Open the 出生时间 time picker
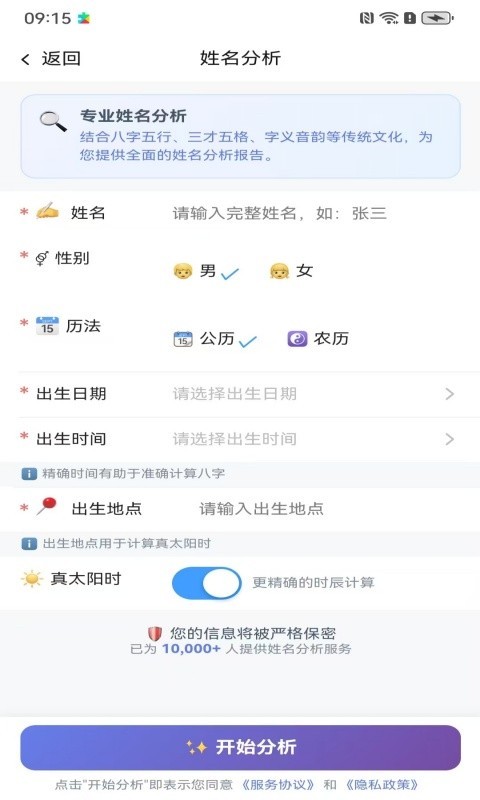Image resolution: width=480 pixels, height=800 pixels. [x=240, y=439]
